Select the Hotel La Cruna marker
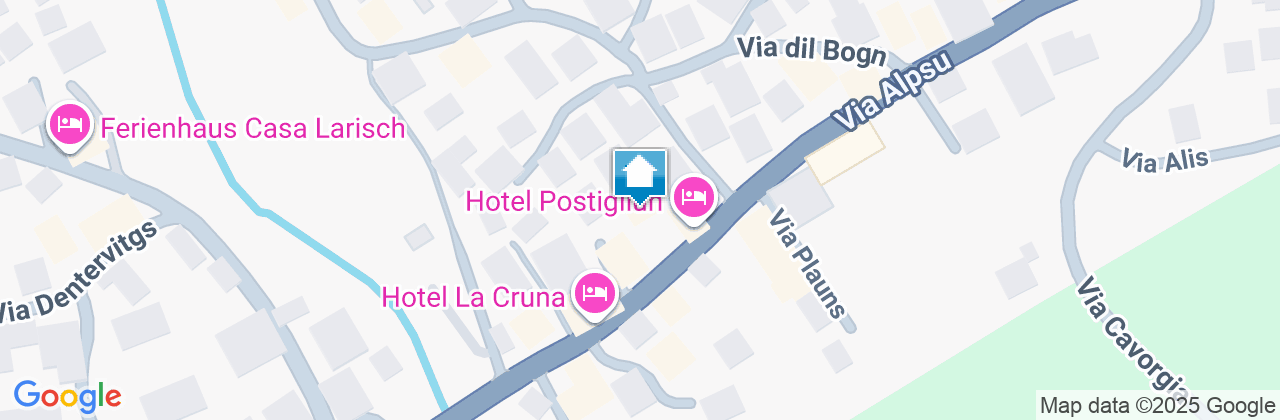The height and width of the screenshot is (420, 1280). pyautogui.click(x=595, y=292)
